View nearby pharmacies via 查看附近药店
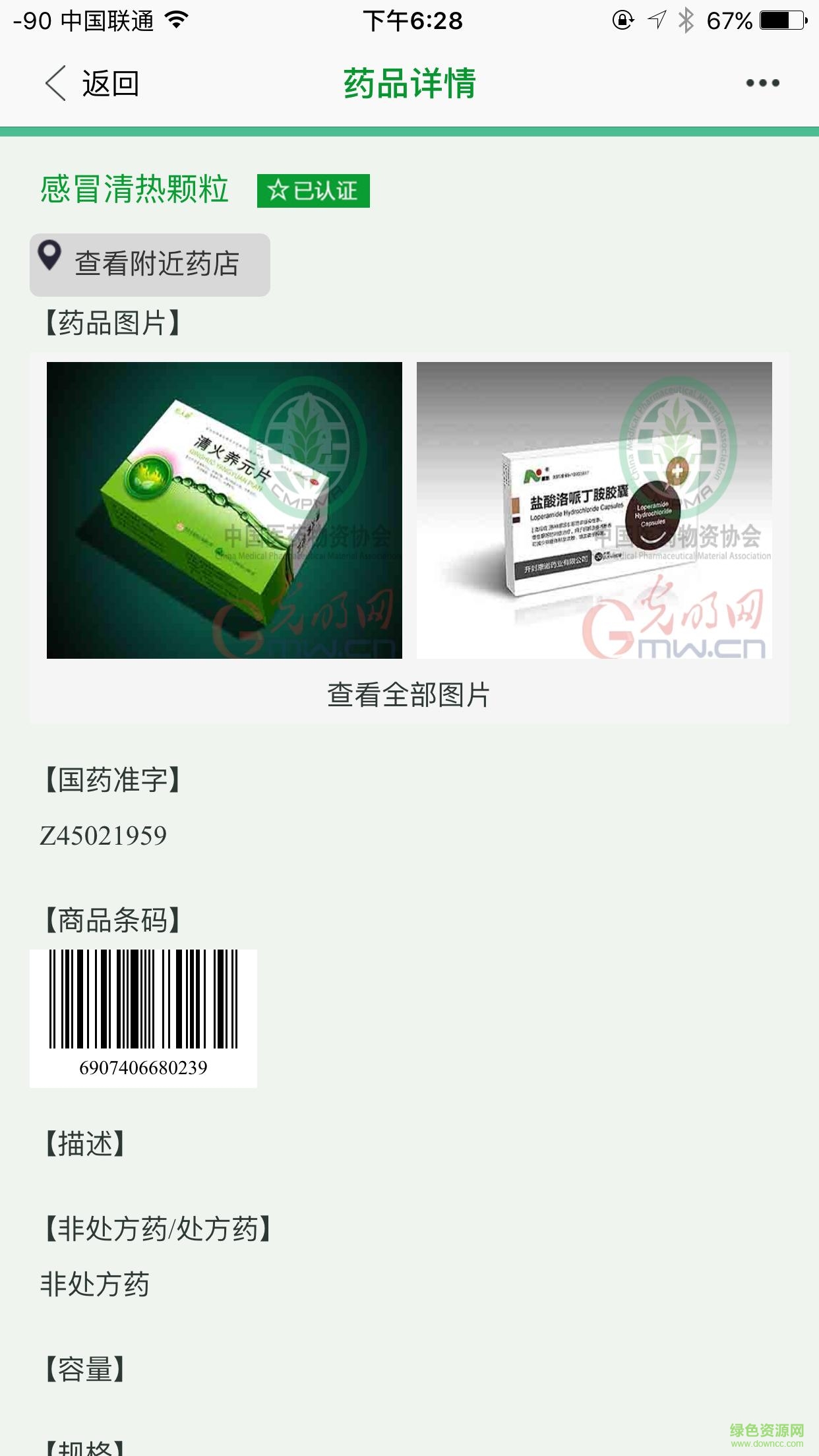Viewport: 819px width, 1456px height. click(x=150, y=264)
